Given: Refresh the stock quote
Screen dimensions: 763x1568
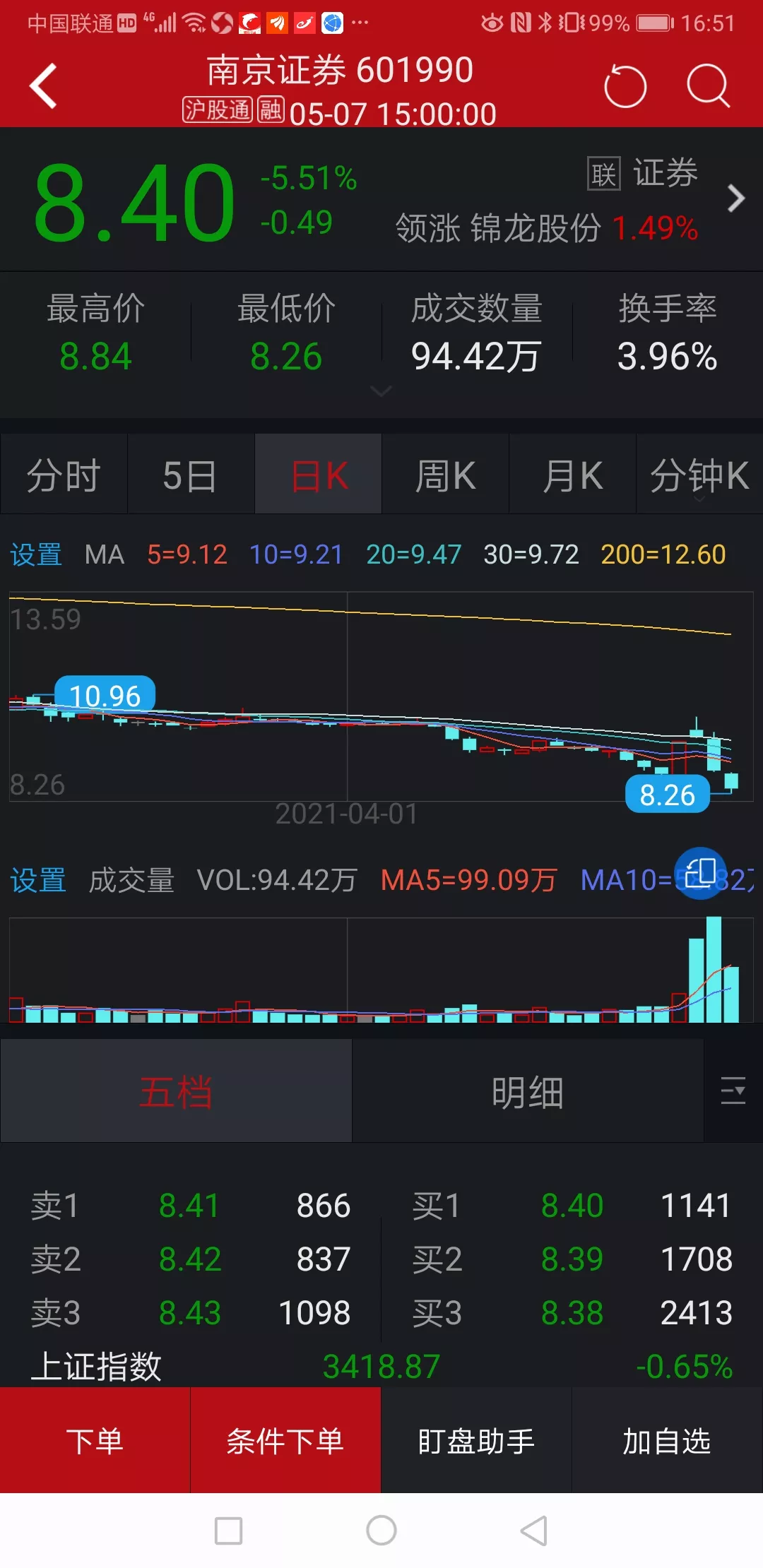Looking at the screenshot, I should point(625,86).
